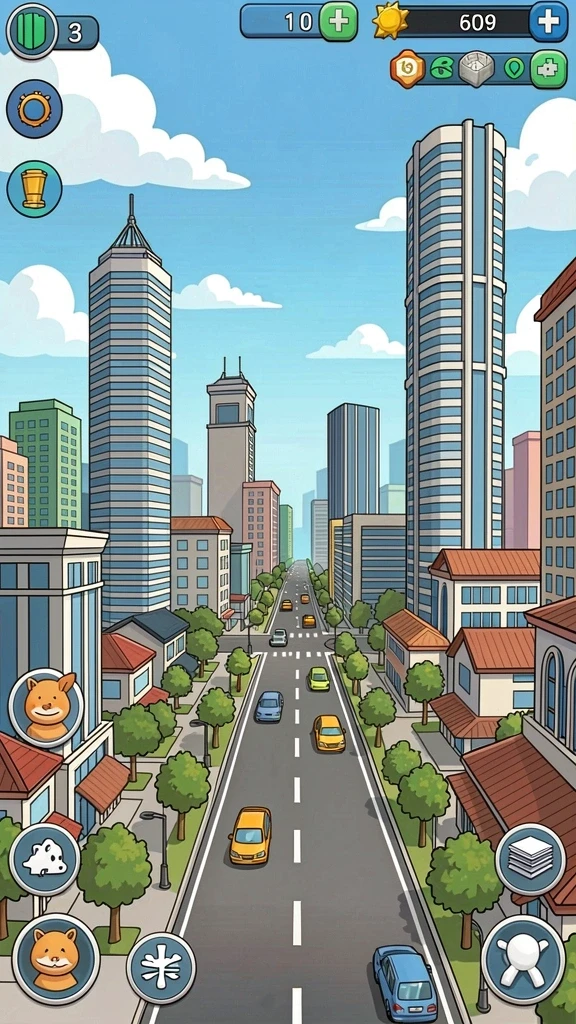The height and width of the screenshot is (1024, 576).
Task: Open the golden trophy cup icon
Action: (34, 189)
